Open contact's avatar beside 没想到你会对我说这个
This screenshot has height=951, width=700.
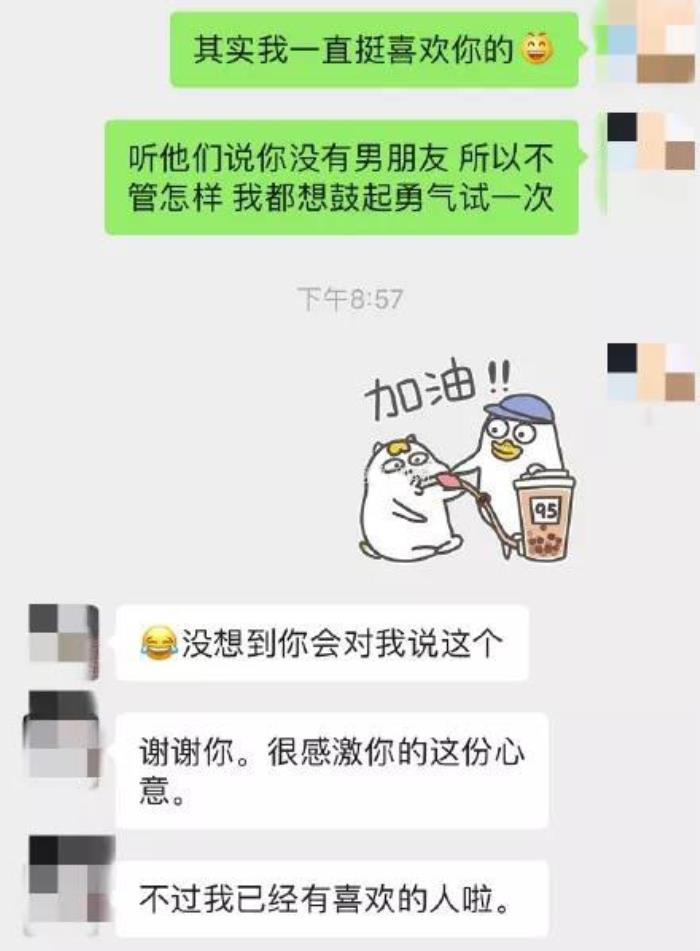pos(64,633)
